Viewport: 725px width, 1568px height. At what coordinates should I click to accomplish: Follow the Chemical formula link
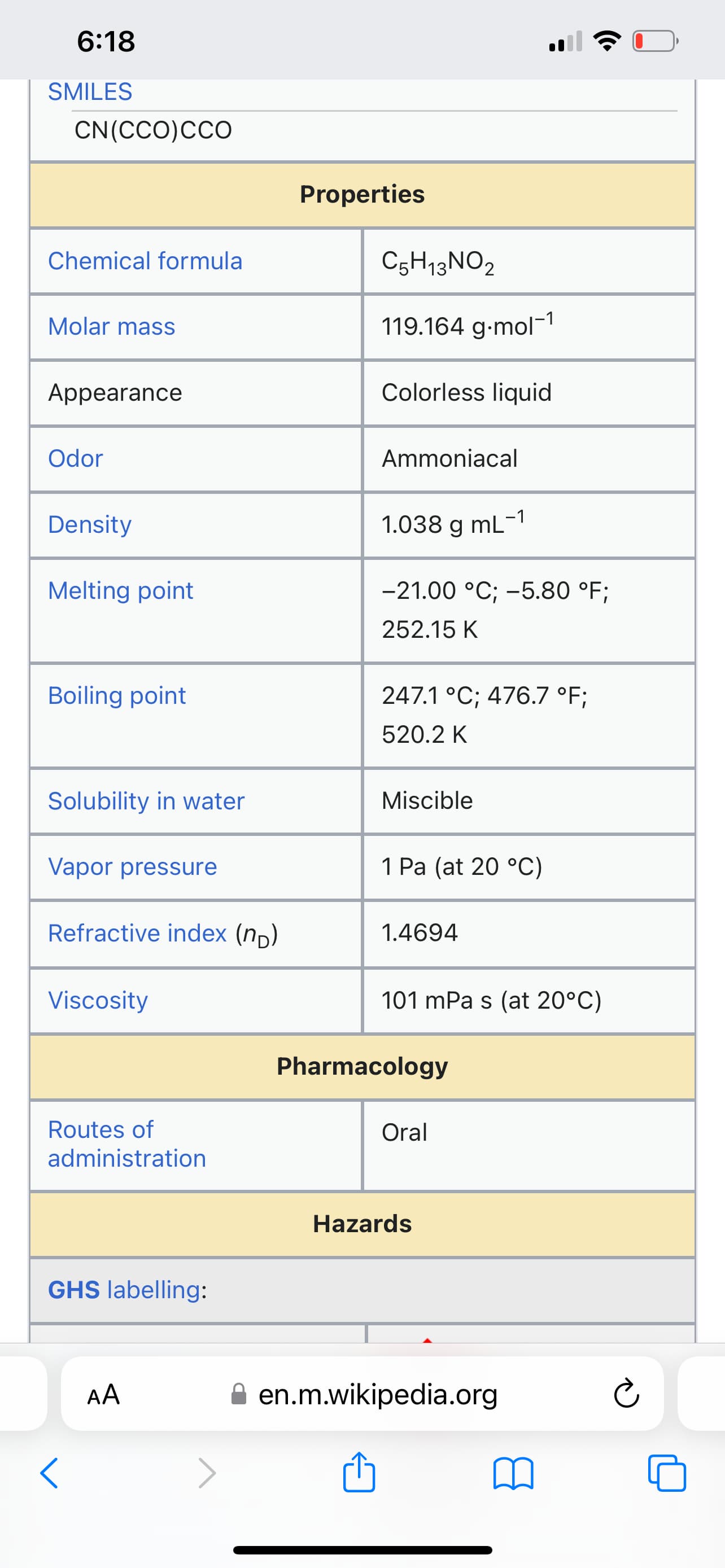[145, 261]
